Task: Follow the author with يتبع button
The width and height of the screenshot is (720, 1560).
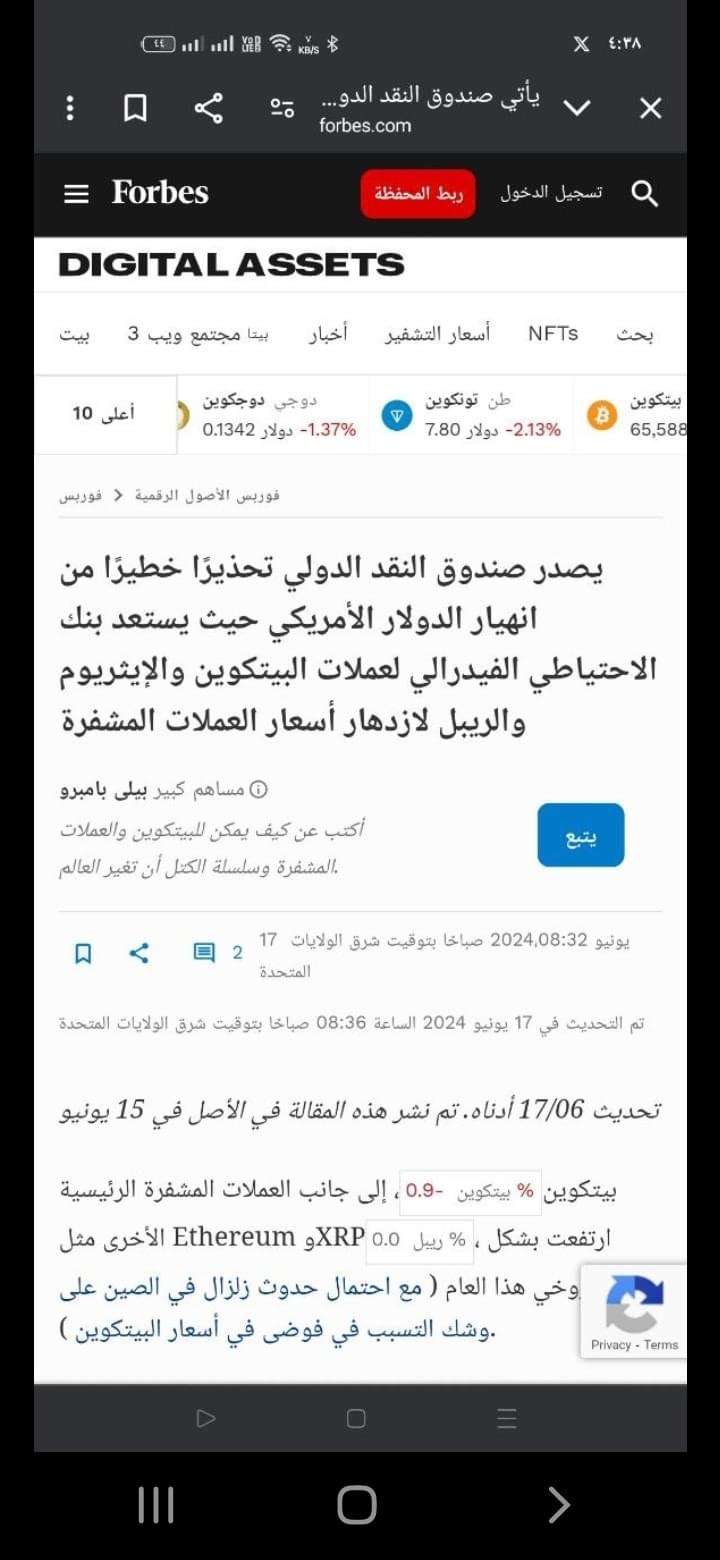Action: point(580,834)
